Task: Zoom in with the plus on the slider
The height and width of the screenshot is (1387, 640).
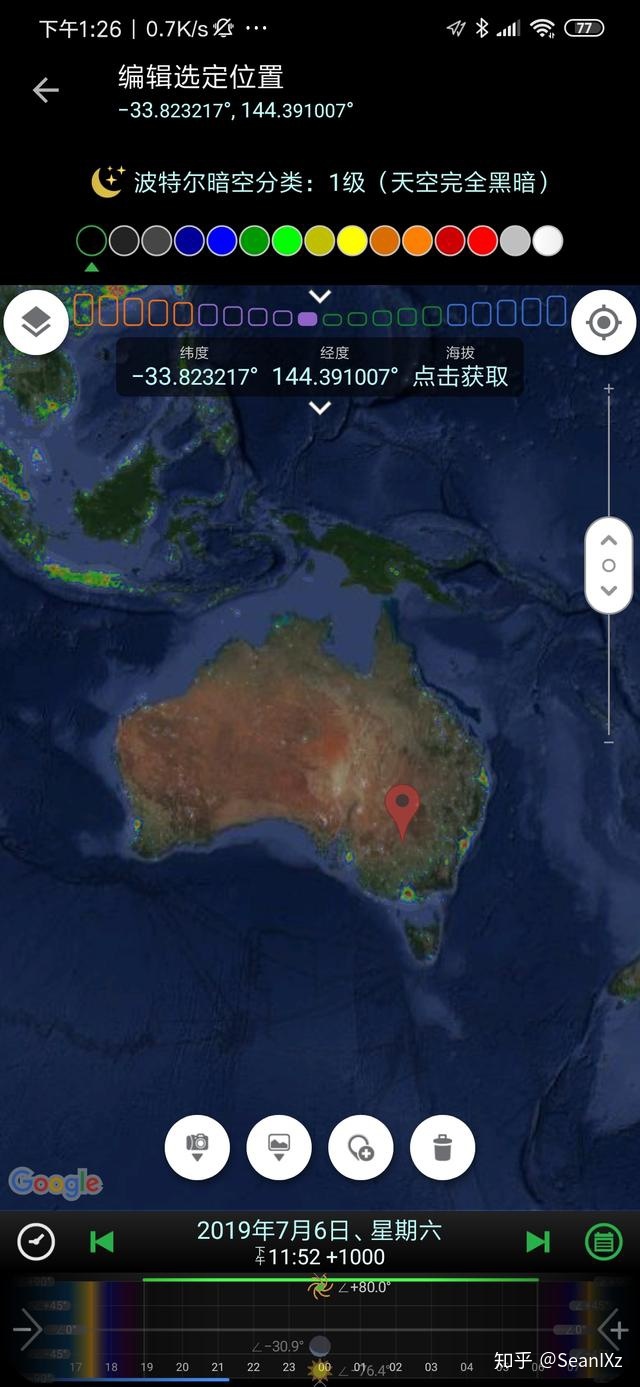Action: pyautogui.click(x=608, y=389)
